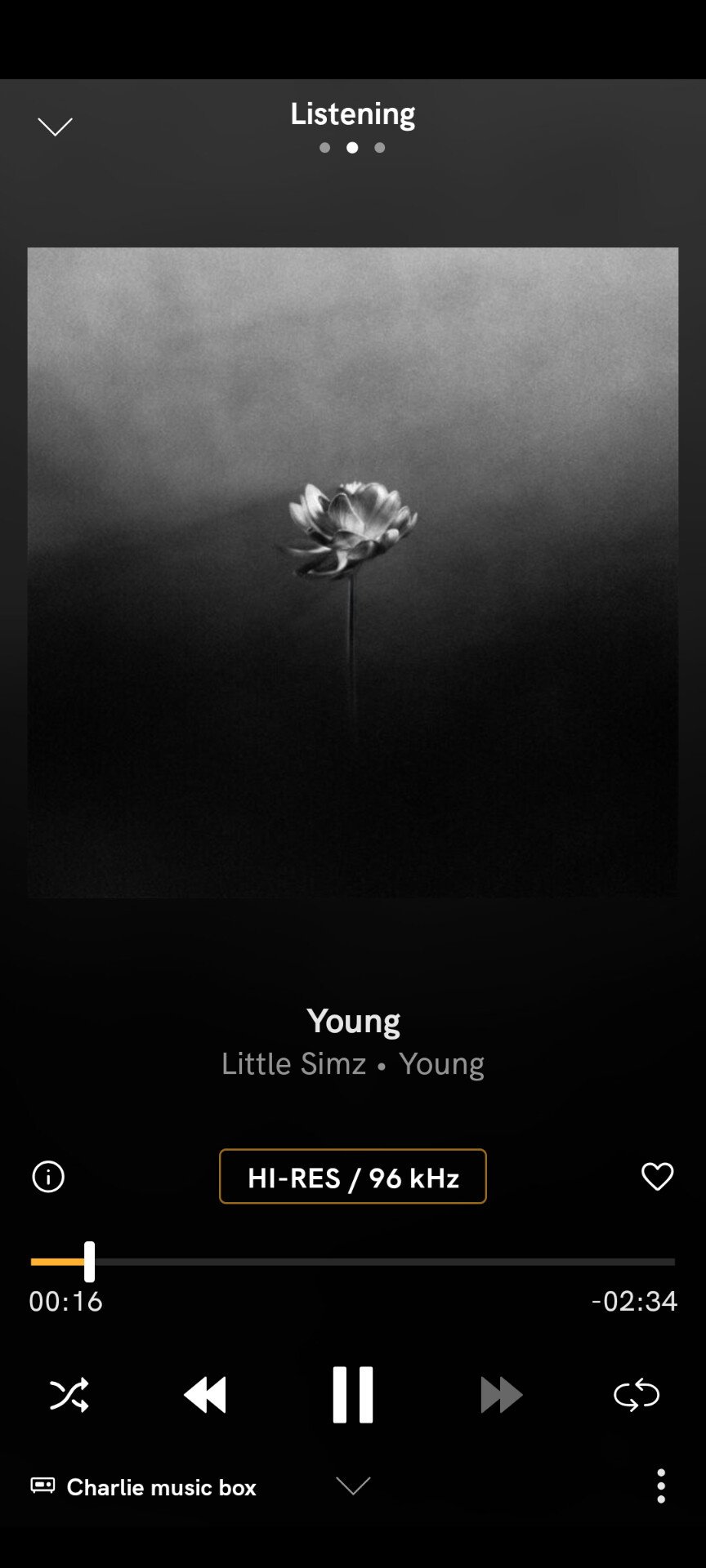This screenshot has height=1568, width=706.
Task: Collapse the player with the top chevron
Action: pos(55,127)
